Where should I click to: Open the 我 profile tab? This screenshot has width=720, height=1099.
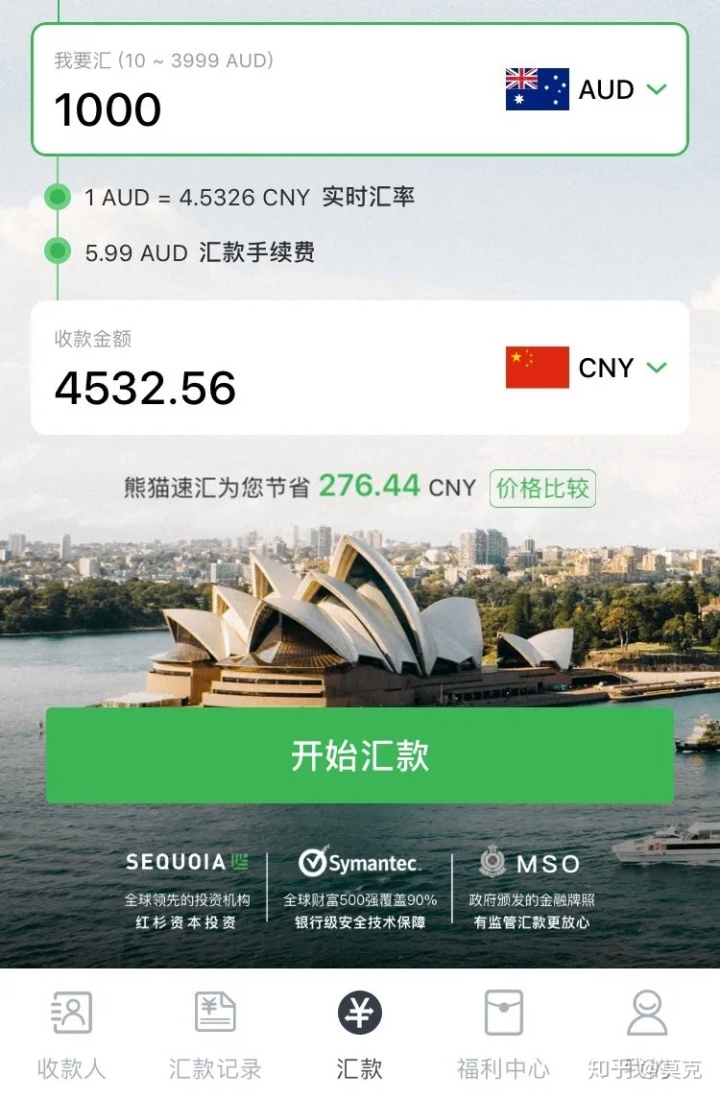point(647,1033)
